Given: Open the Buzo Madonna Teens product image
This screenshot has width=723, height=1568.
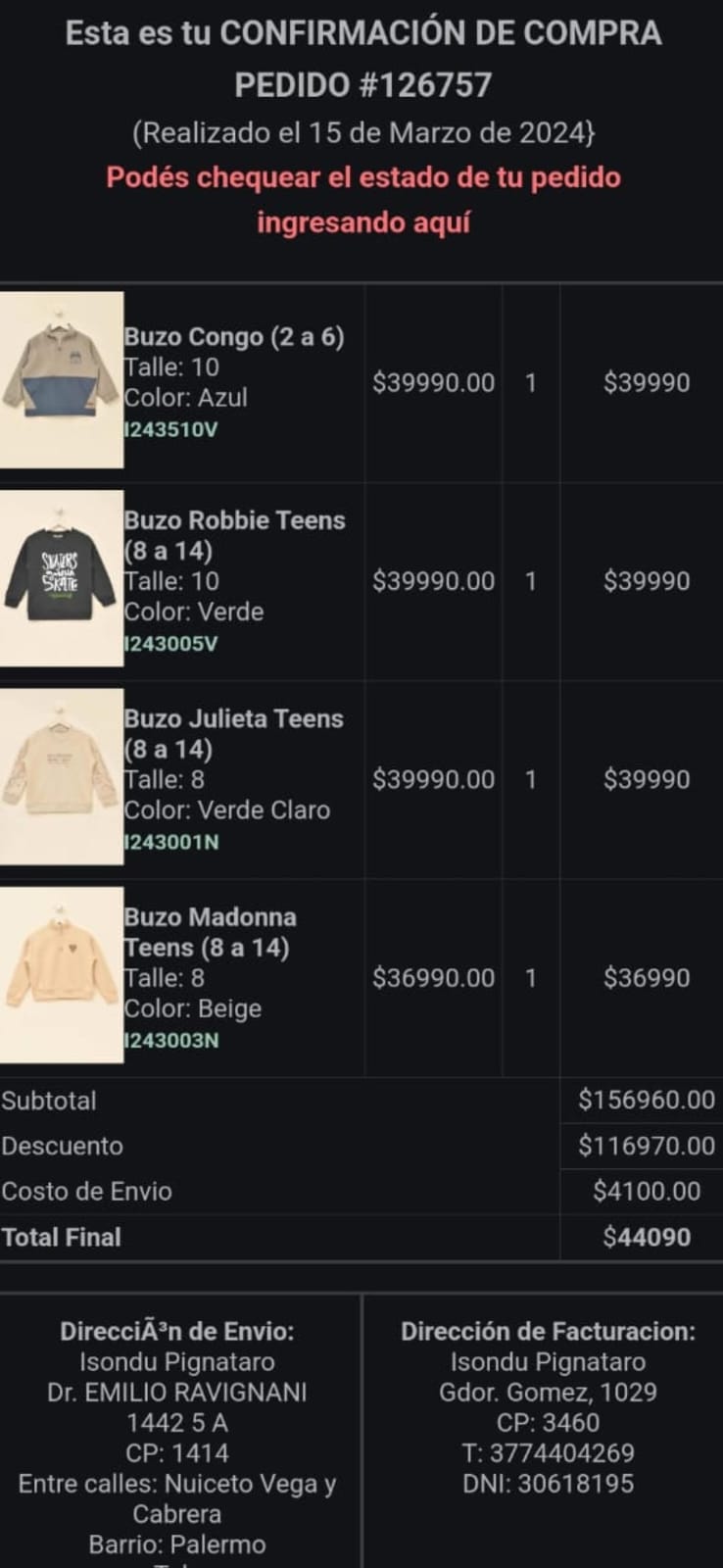Looking at the screenshot, I should (x=62, y=976).
